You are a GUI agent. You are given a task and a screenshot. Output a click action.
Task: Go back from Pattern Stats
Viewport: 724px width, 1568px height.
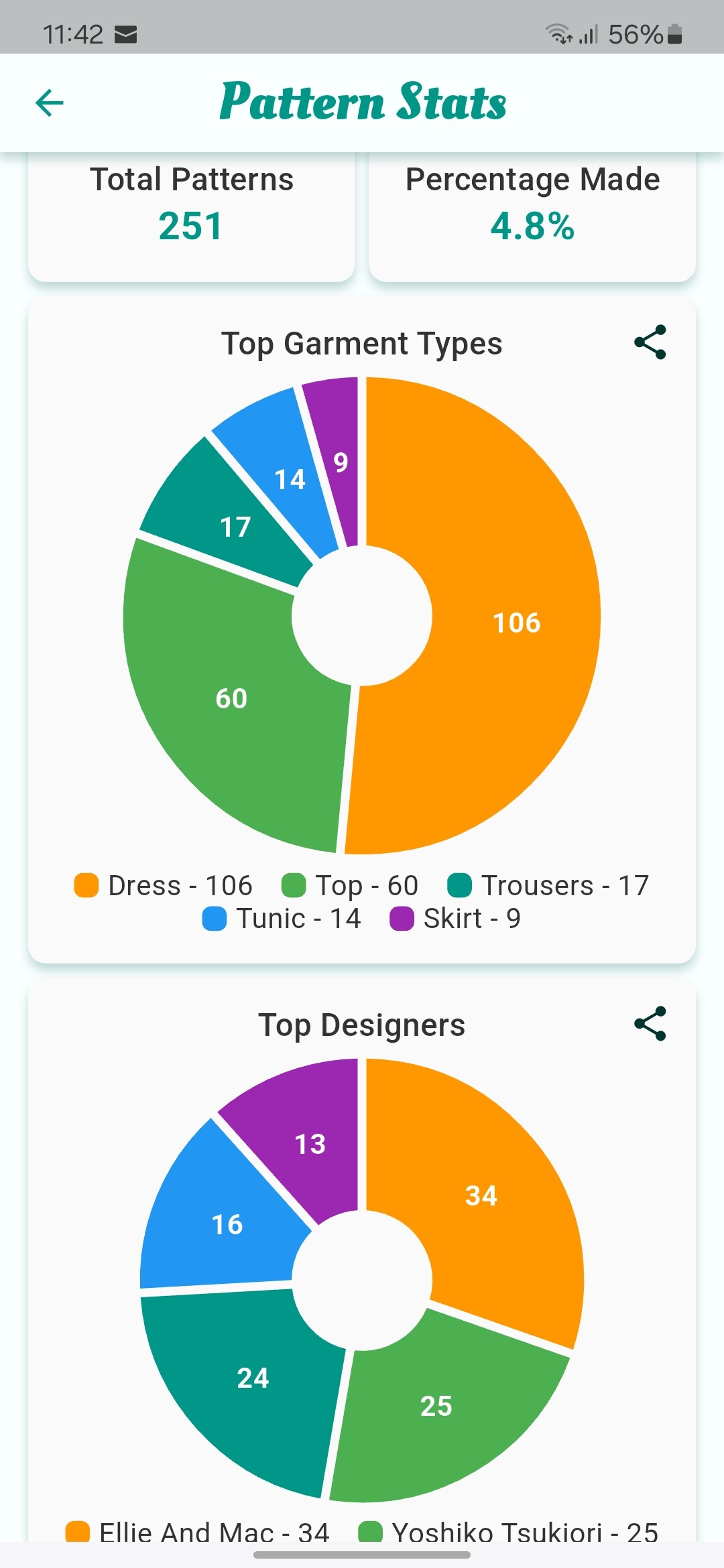pyautogui.click(x=50, y=103)
